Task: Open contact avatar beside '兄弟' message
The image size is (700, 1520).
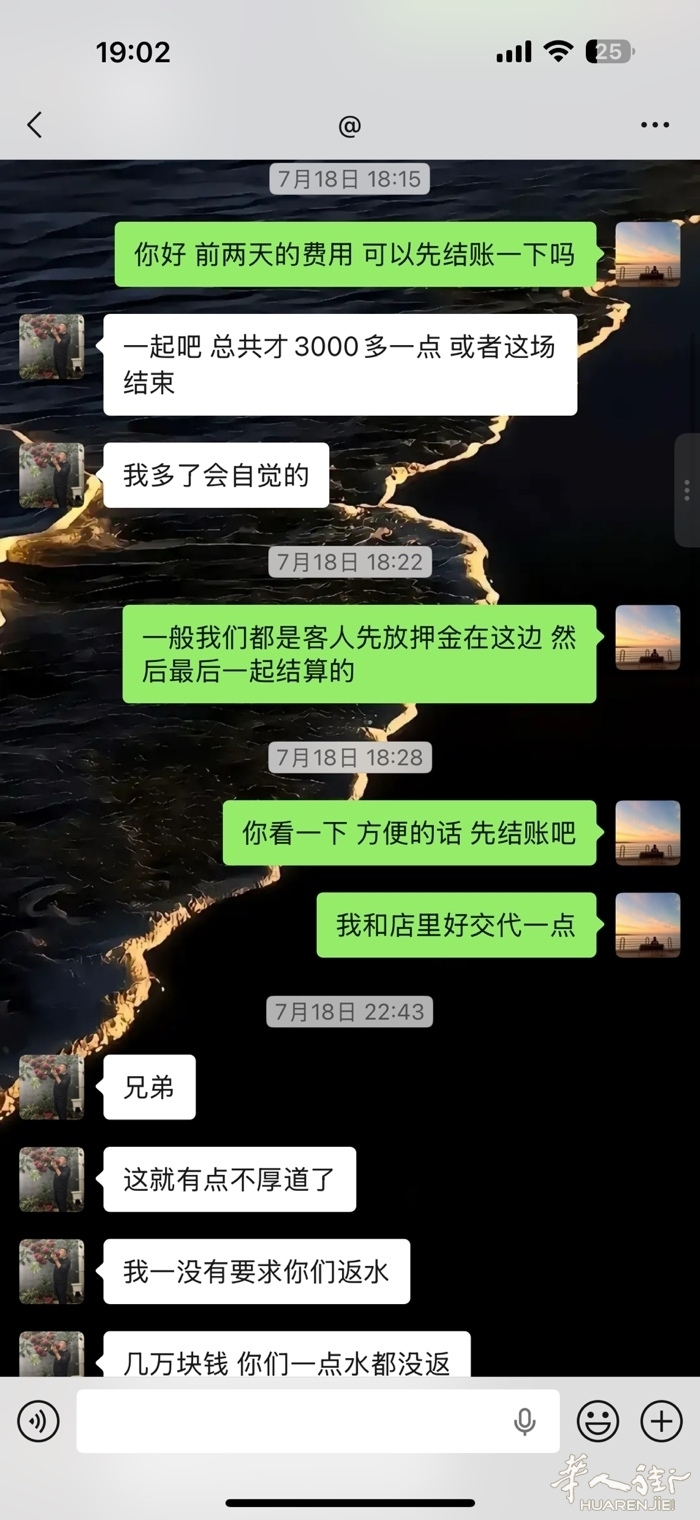Action: [52, 1087]
